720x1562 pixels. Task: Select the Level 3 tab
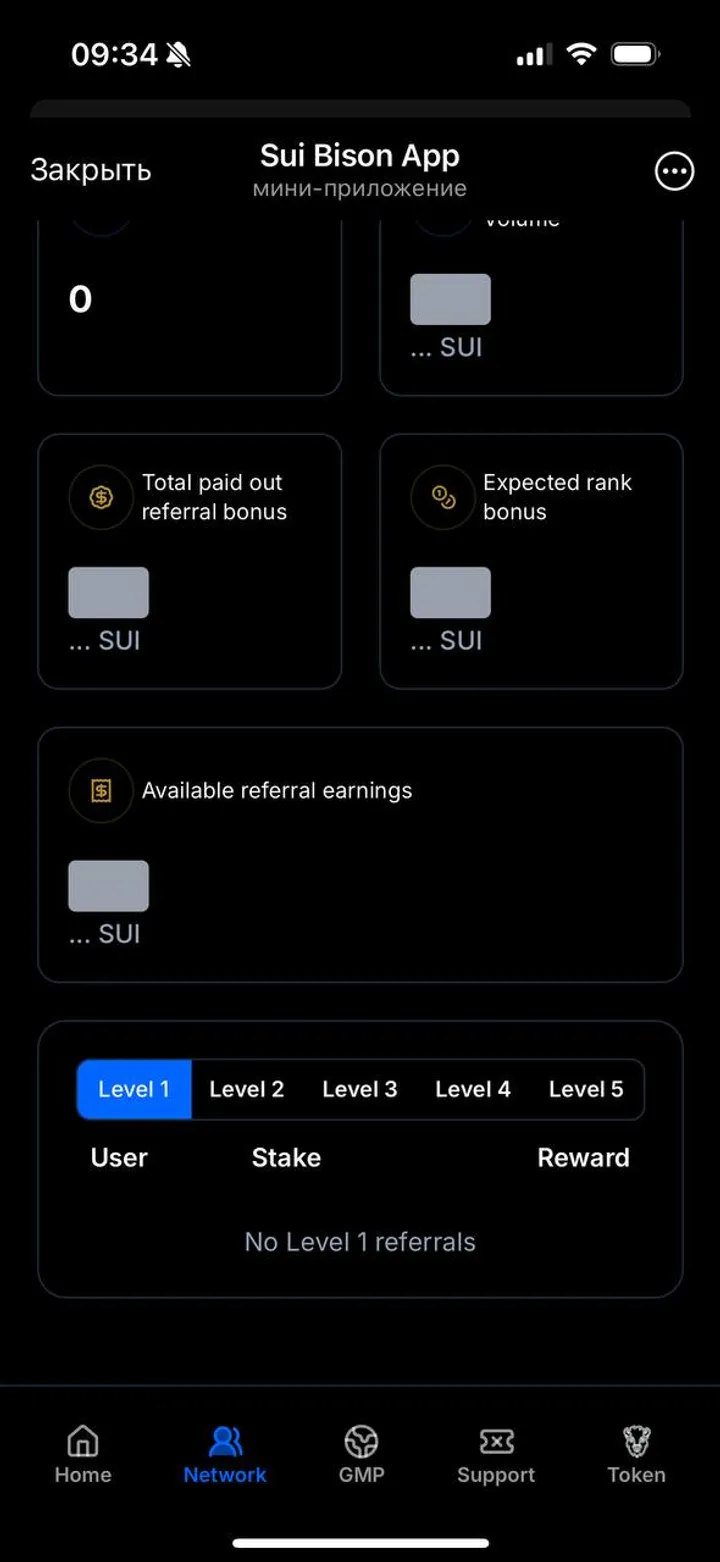pos(360,1089)
